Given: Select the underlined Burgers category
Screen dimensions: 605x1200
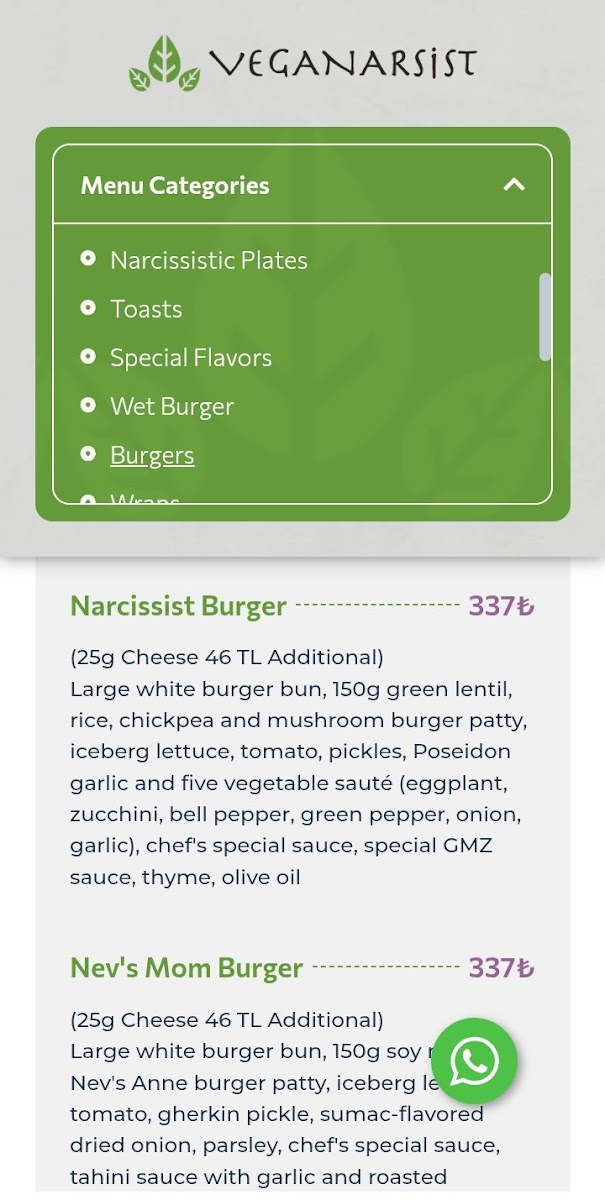Looking at the screenshot, I should 152,456.
